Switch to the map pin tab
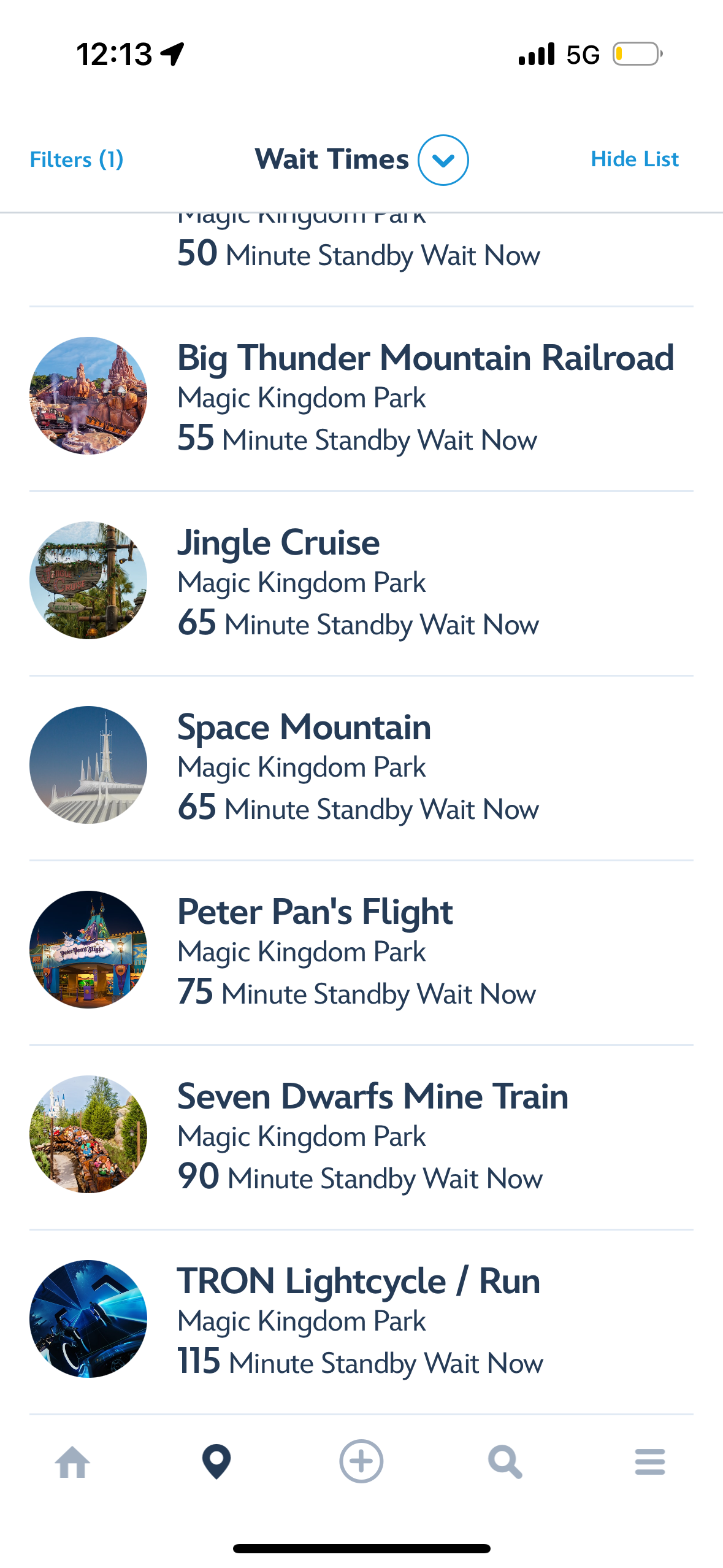This screenshot has height=1568, width=723. [216, 1462]
